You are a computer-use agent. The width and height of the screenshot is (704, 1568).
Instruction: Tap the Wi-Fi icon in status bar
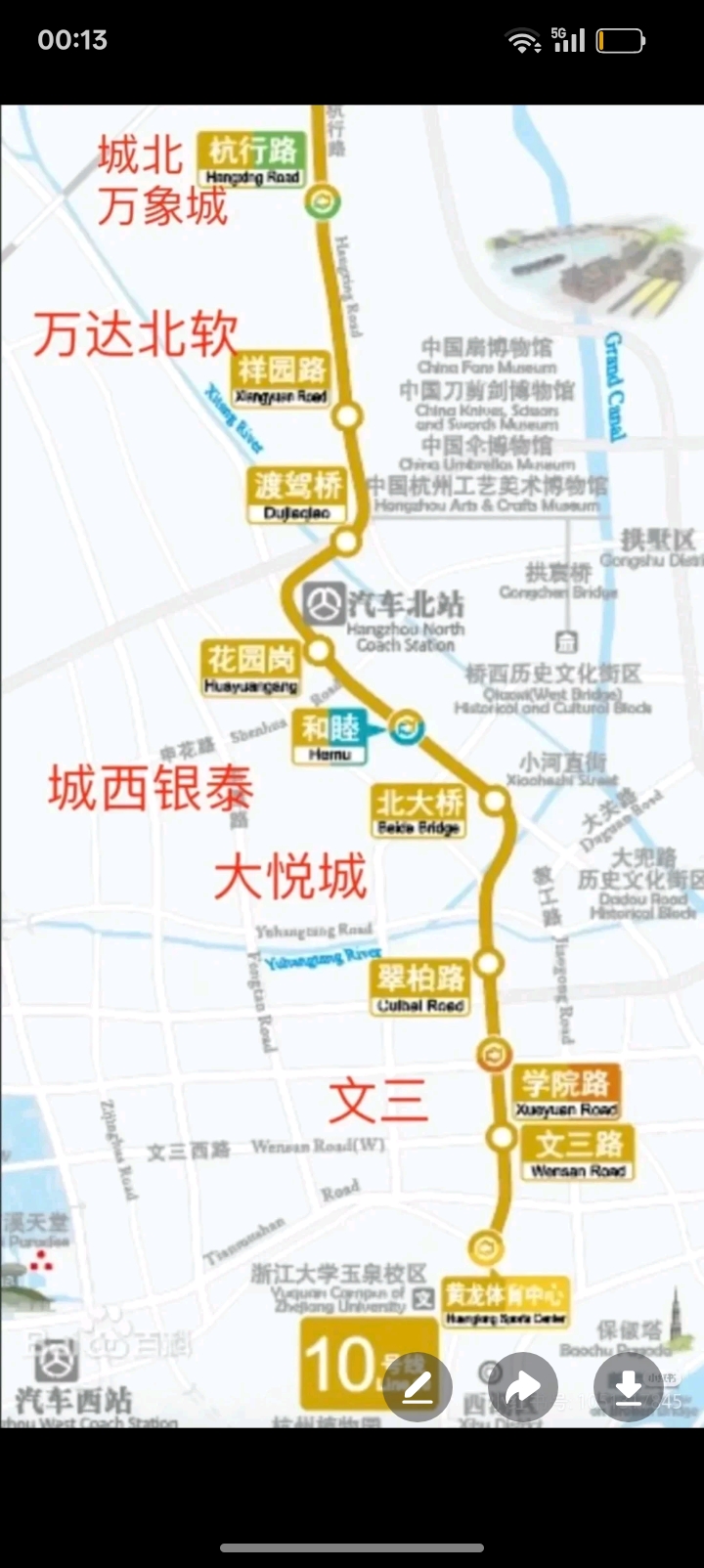(522, 41)
